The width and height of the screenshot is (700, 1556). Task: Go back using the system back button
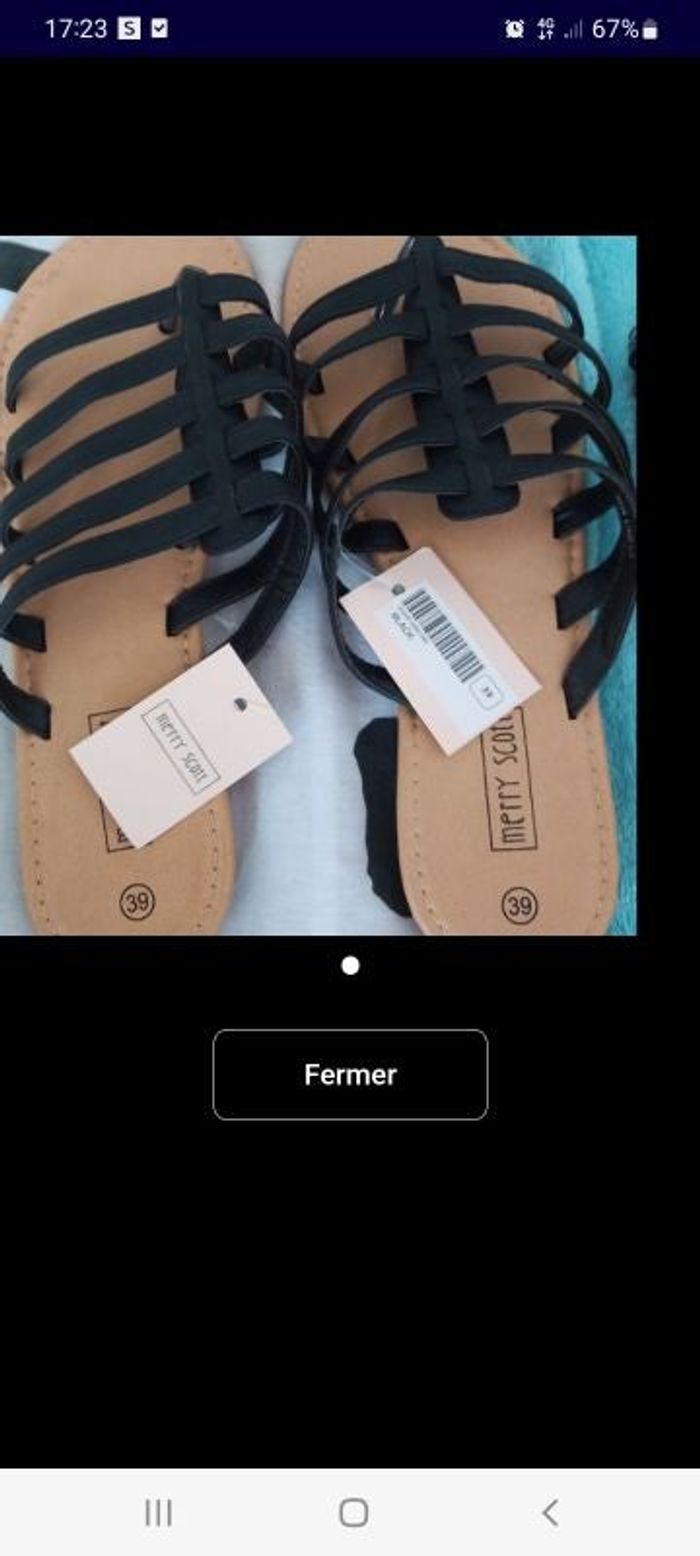[x=549, y=1512]
